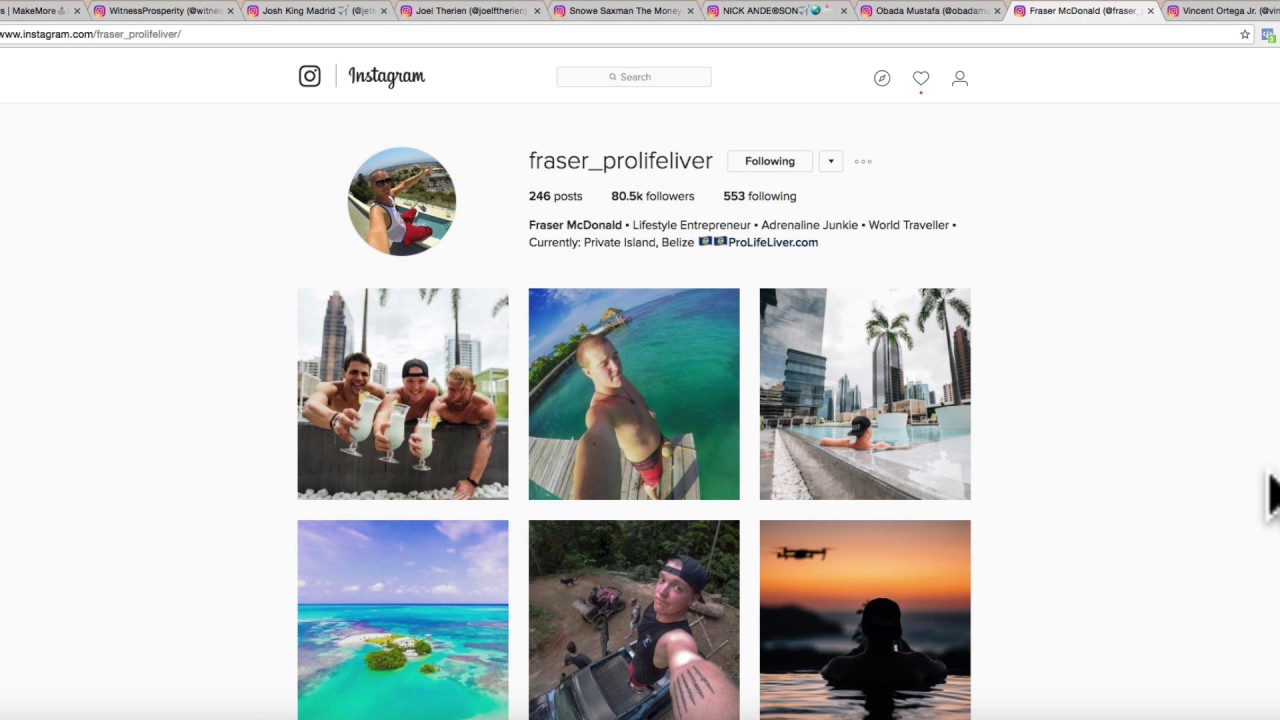Screen dimensions: 1280x720
Task: Open the explore compass icon
Action: click(882, 78)
